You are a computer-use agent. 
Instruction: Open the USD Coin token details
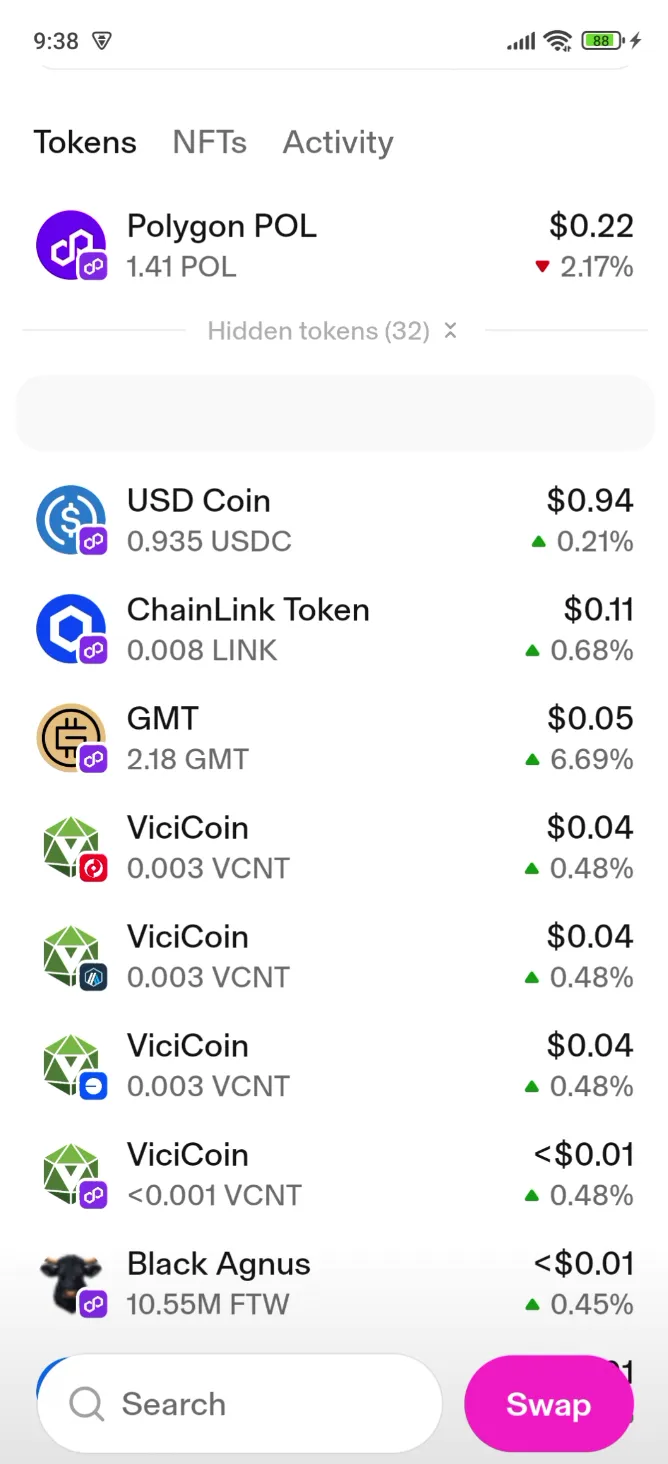(x=334, y=520)
